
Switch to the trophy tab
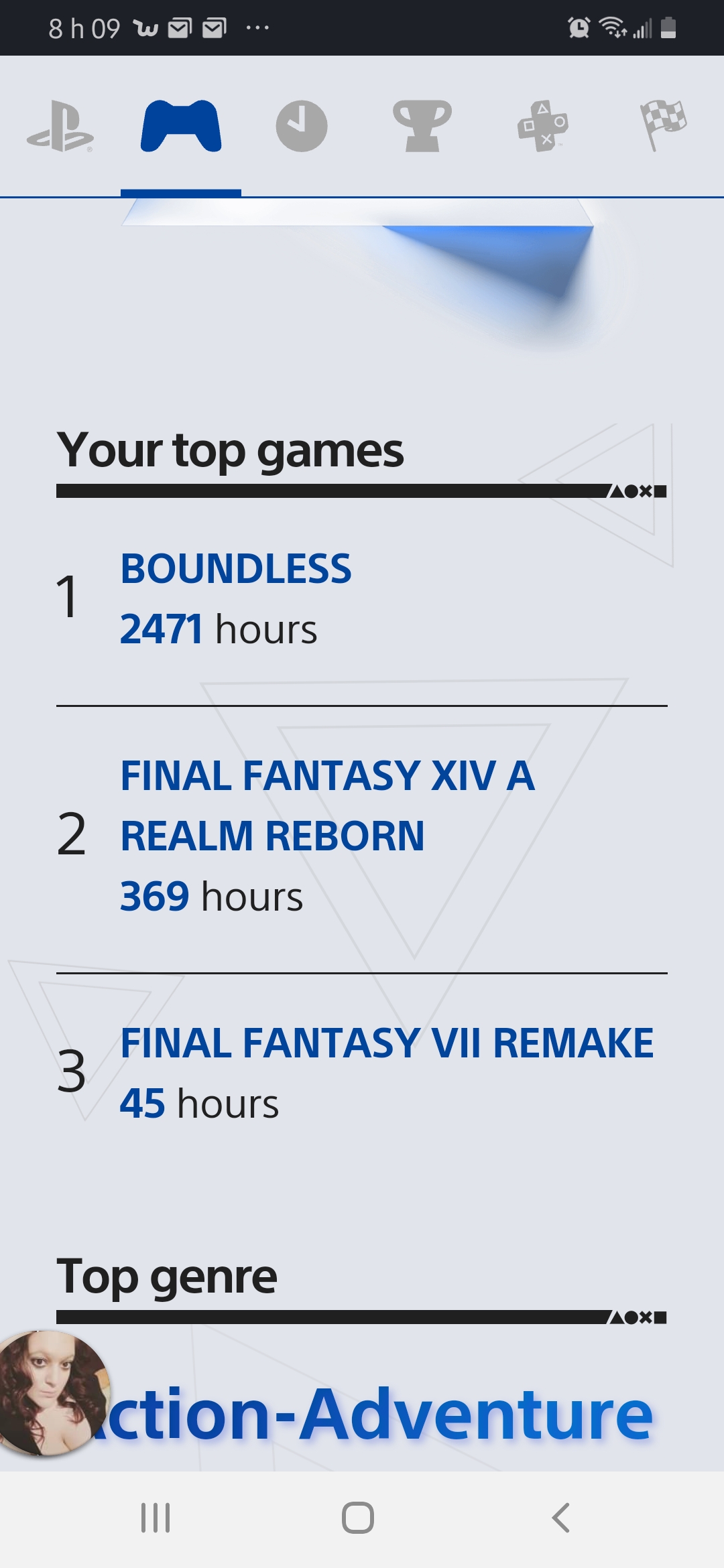422,126
